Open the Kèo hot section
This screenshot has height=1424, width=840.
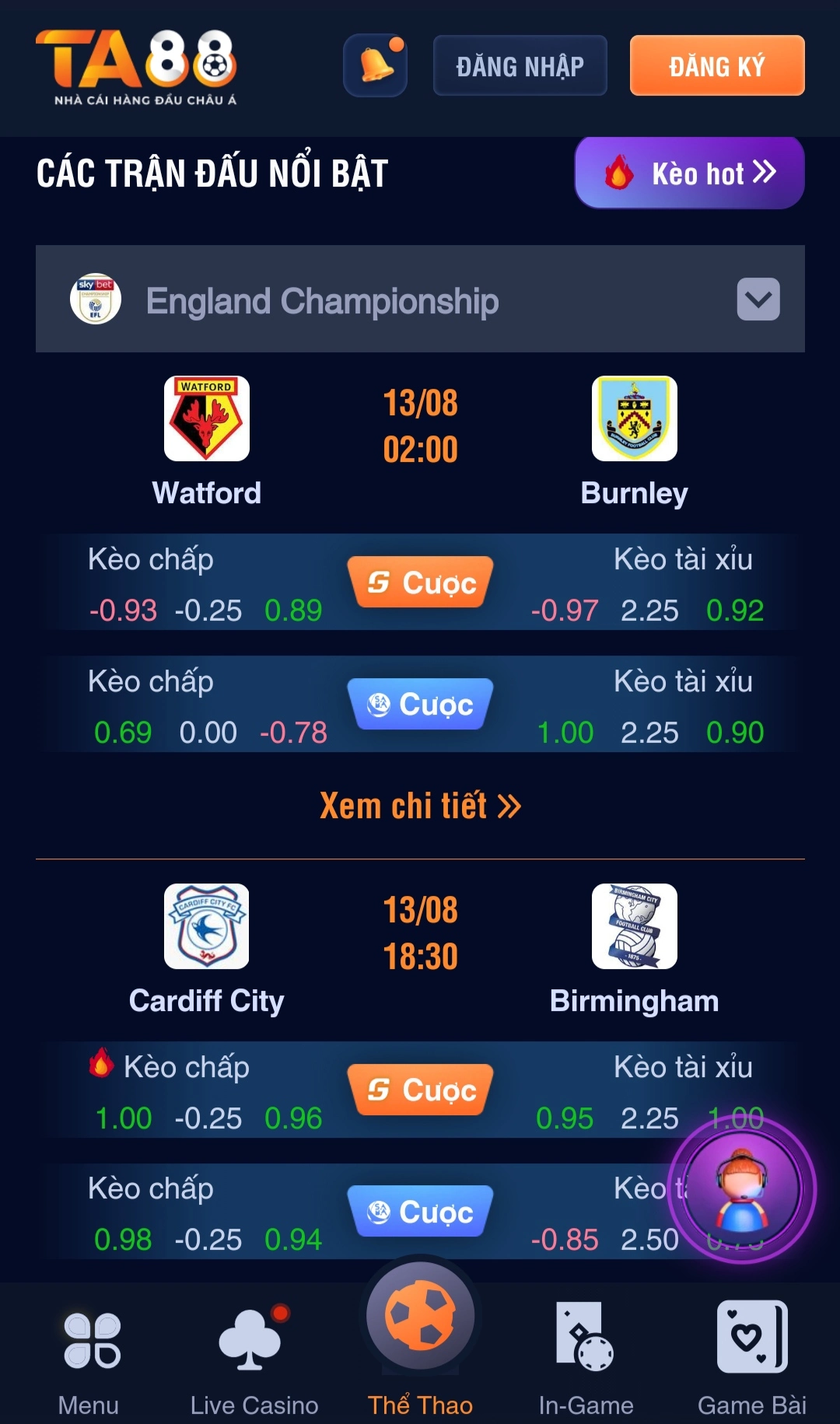[x=689, y=173]
